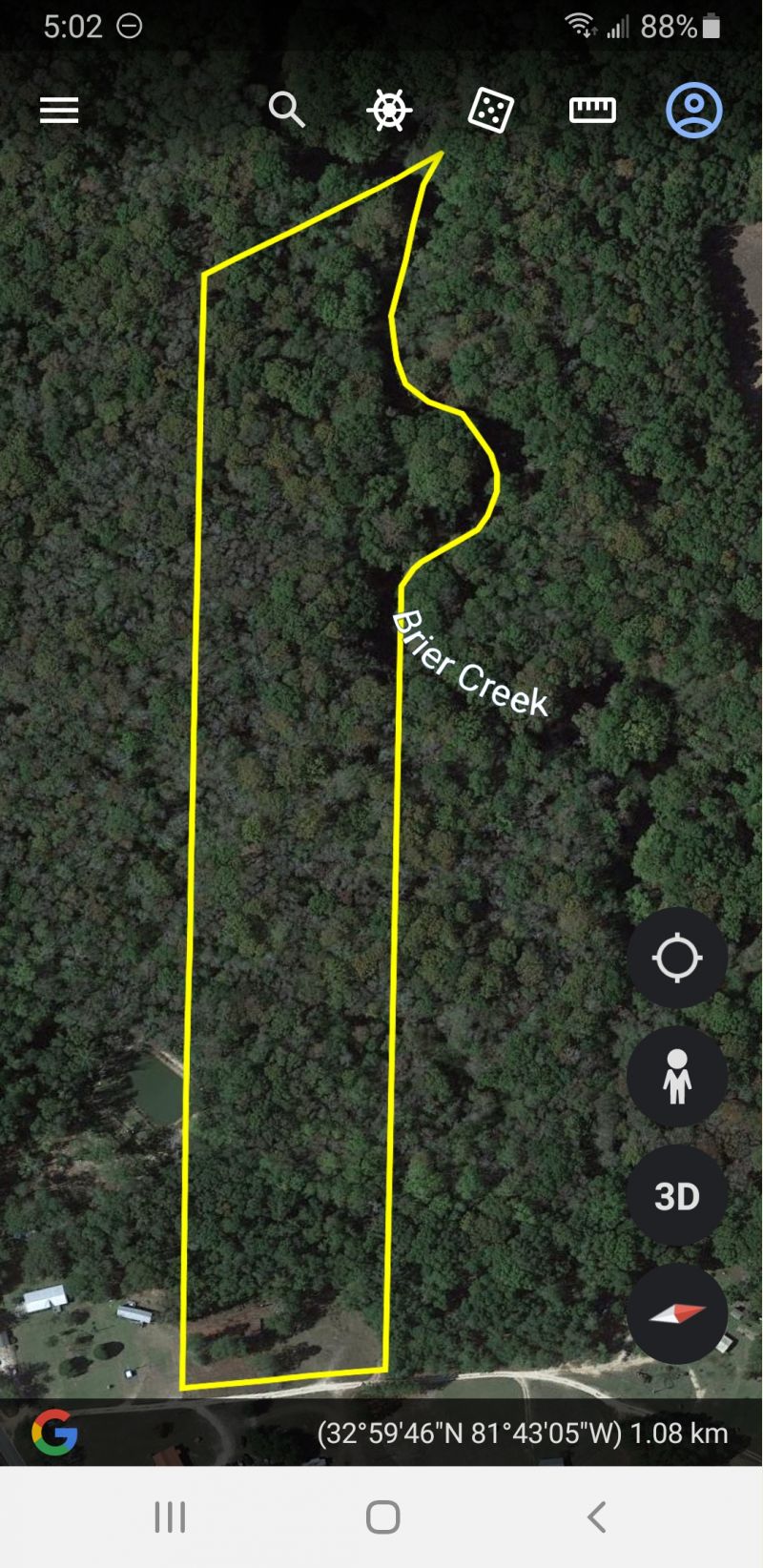Open the account profile icon
Viewport: 763px width, 1568px height.
click(693, 111)
